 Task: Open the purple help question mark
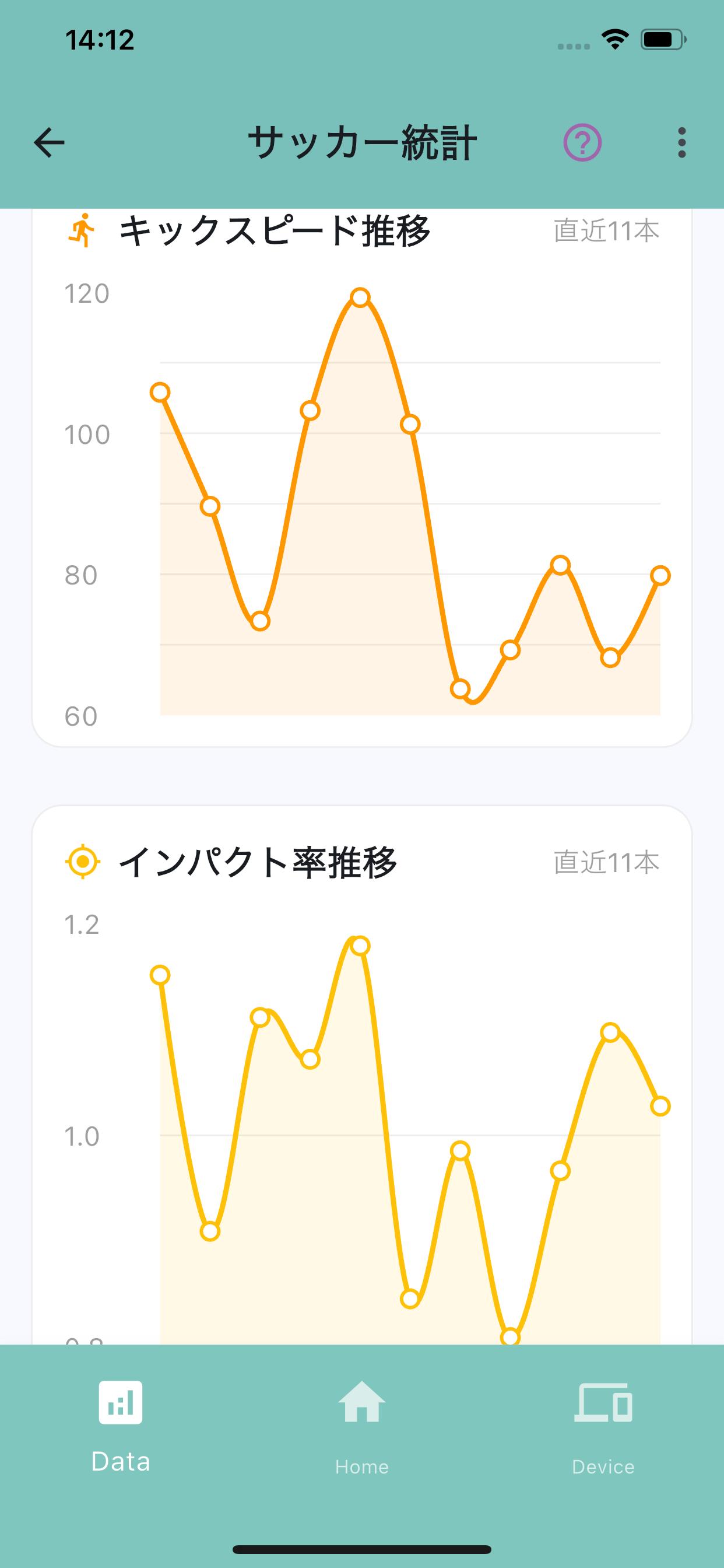(x=582, y=142)
